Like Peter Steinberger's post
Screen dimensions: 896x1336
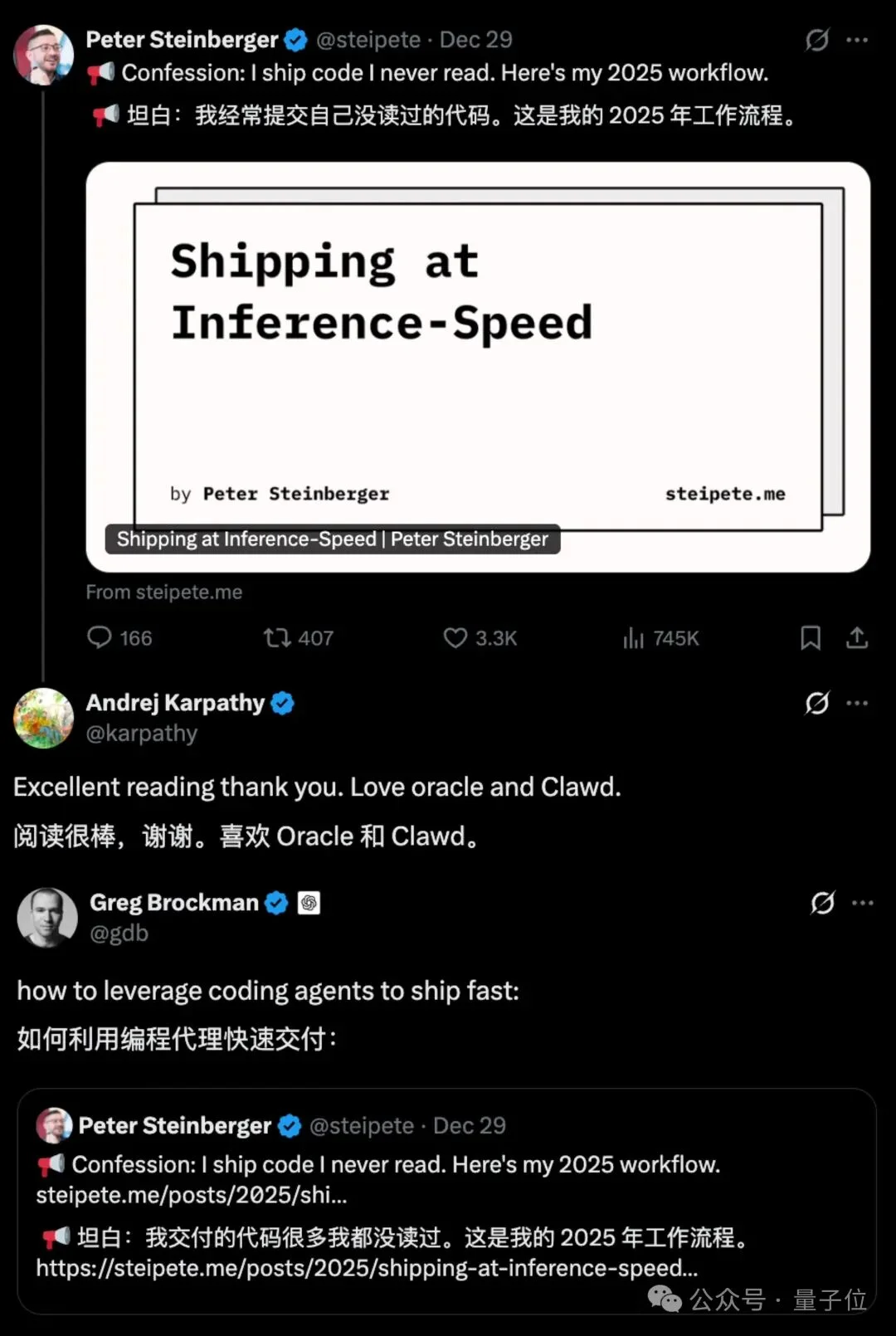click(455, 638)
